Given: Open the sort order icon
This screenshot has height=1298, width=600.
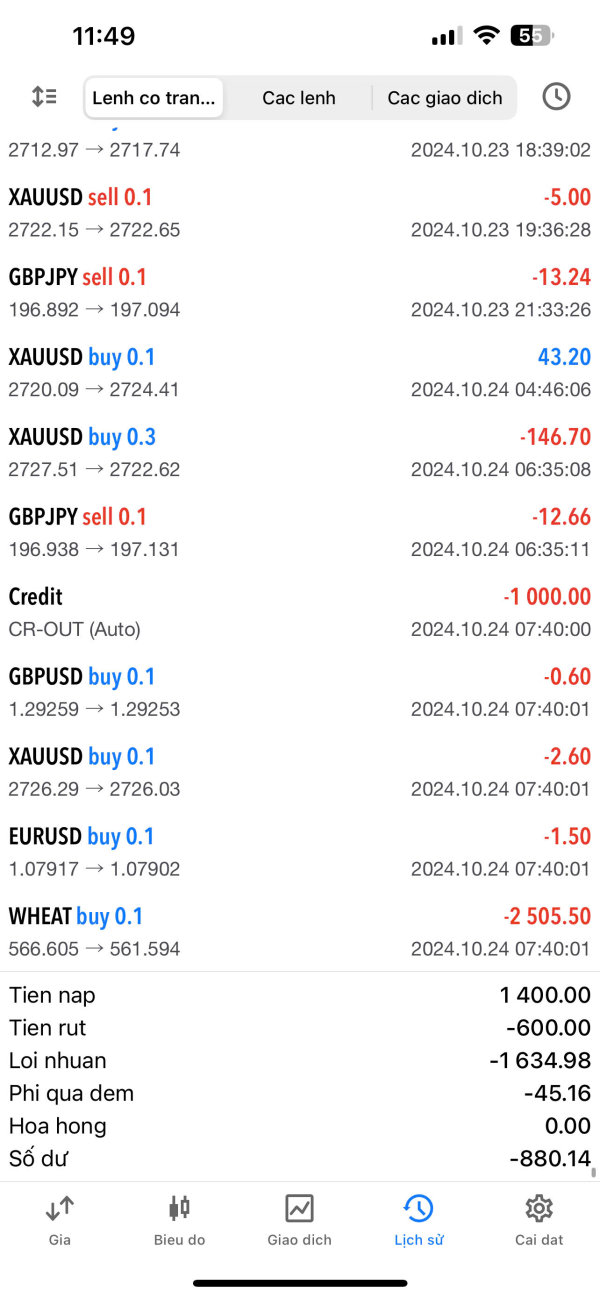Looking at the screenshot, I should 44,97.
